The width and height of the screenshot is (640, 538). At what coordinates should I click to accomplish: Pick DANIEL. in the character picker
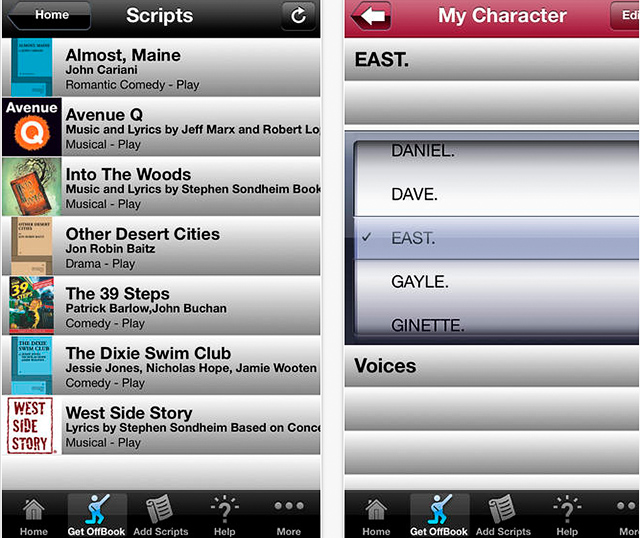click(x=423, y=152)
